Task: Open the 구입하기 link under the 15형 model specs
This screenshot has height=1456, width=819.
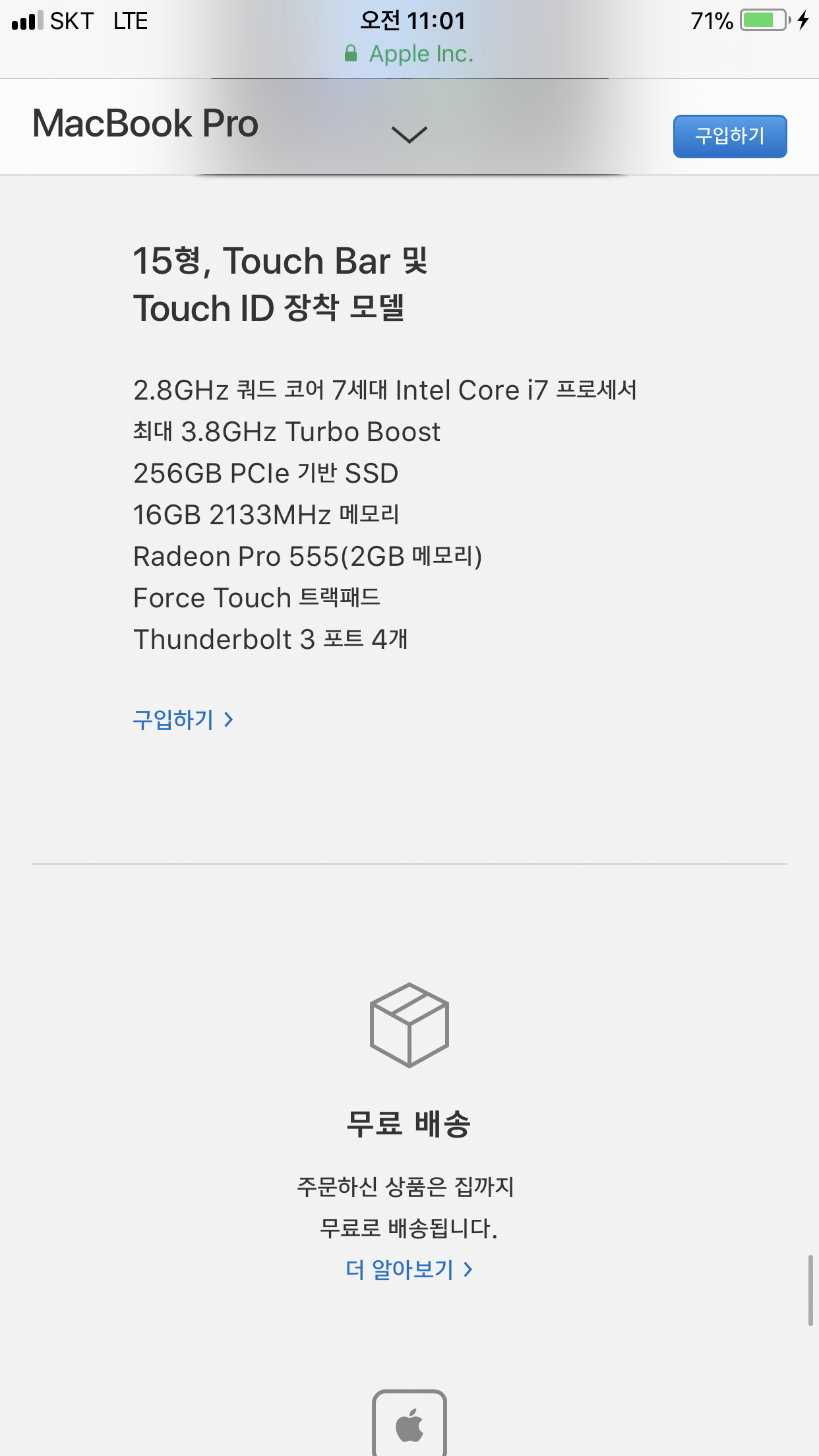Action: [183, 719]
